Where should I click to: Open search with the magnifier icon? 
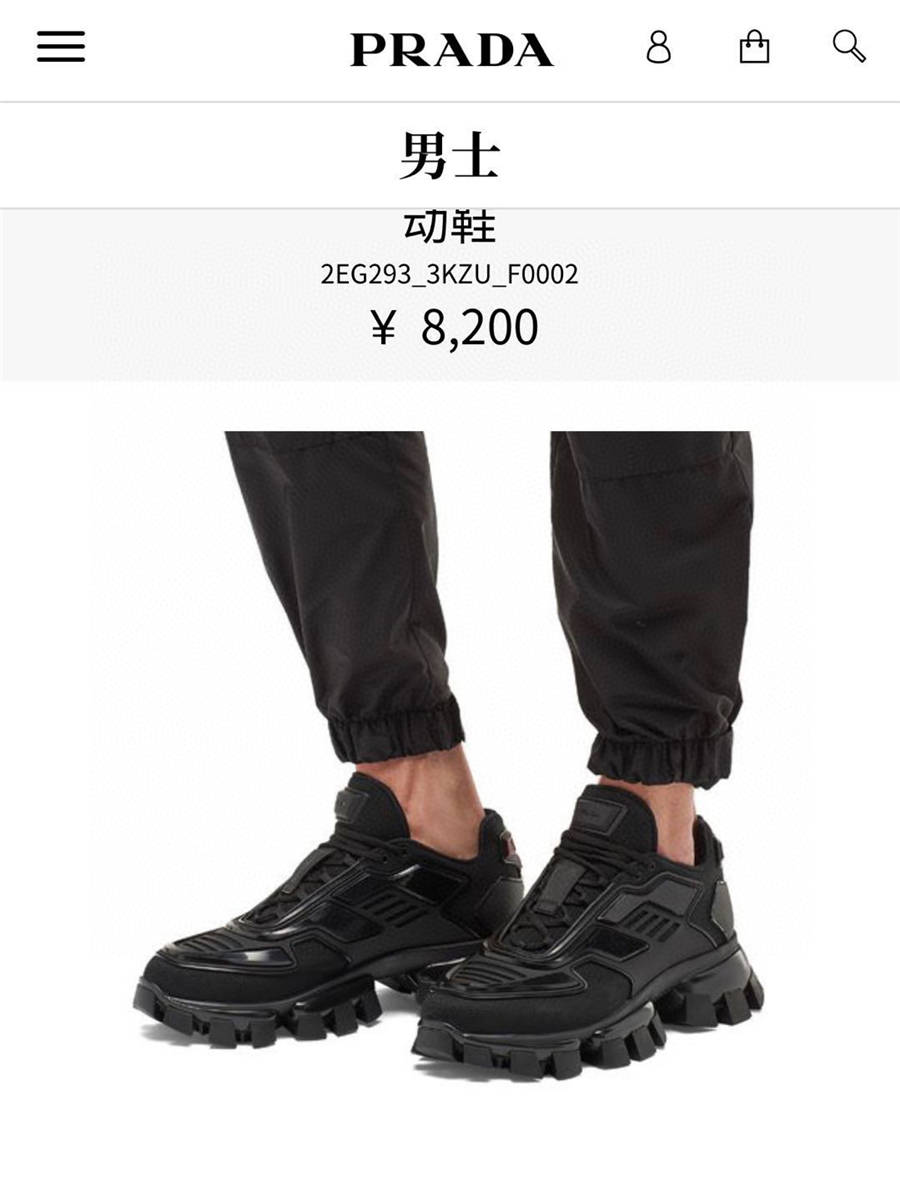point(848,46)
